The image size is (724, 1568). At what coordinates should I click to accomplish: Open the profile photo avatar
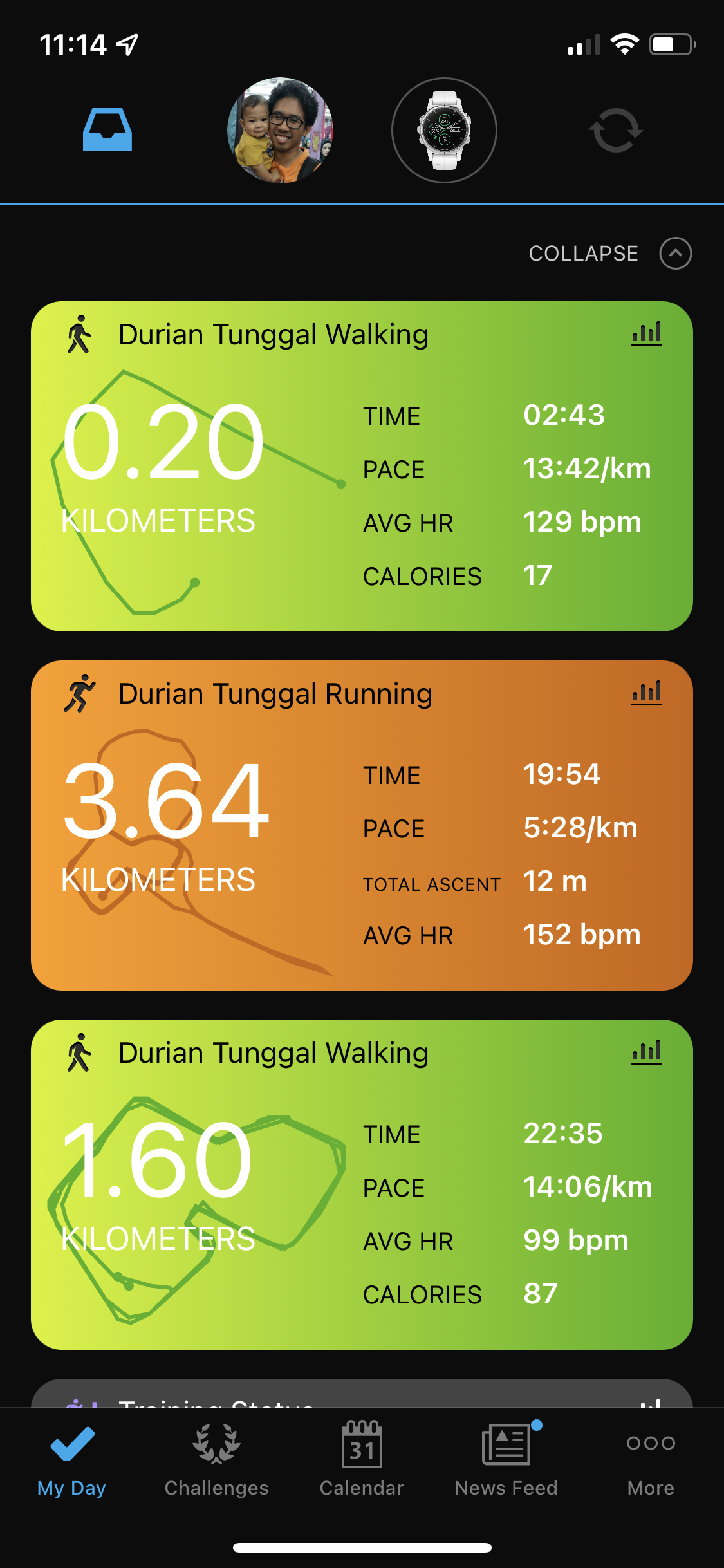[281, 130]
